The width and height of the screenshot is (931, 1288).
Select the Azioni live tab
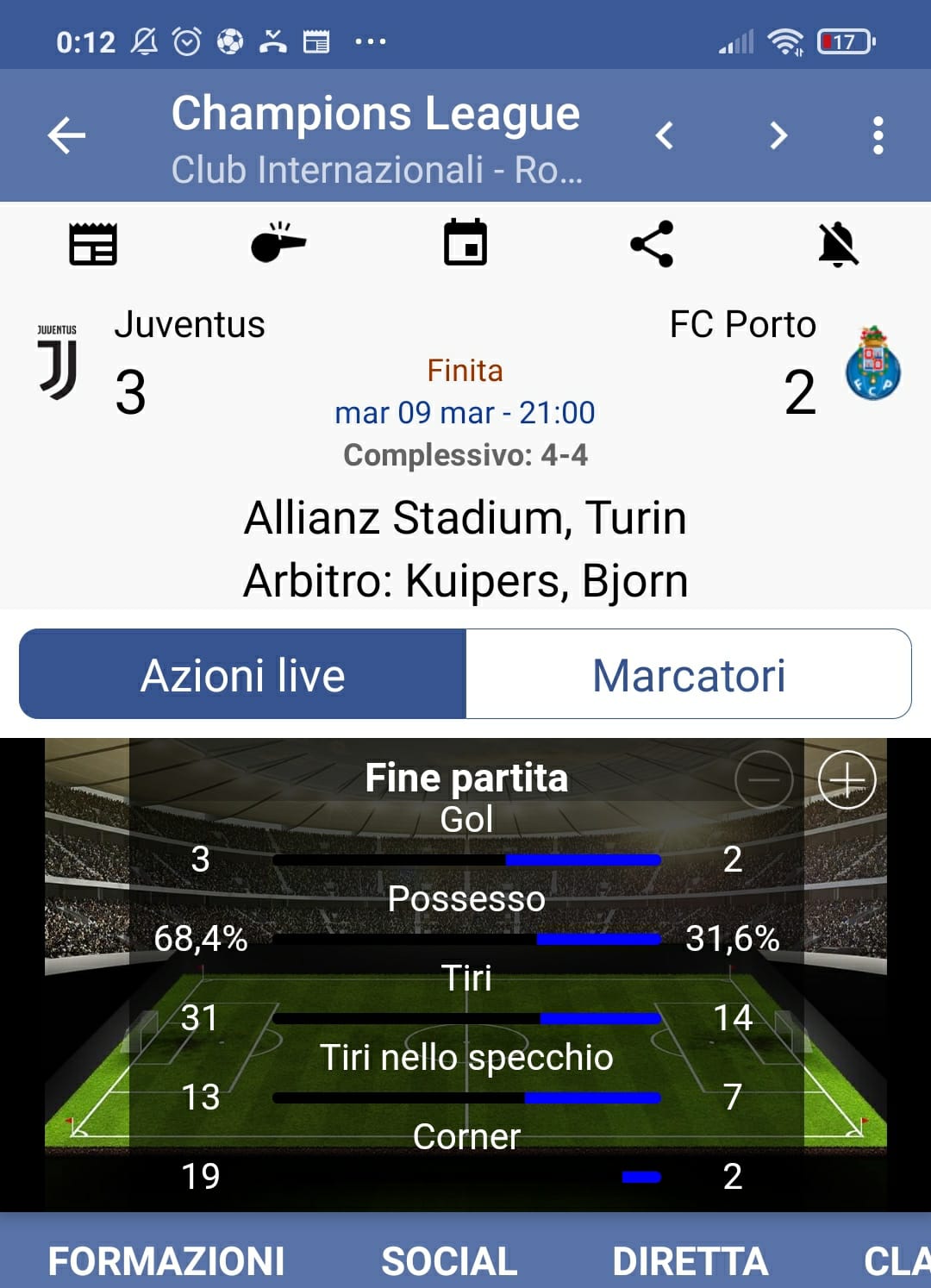[243, 674]
